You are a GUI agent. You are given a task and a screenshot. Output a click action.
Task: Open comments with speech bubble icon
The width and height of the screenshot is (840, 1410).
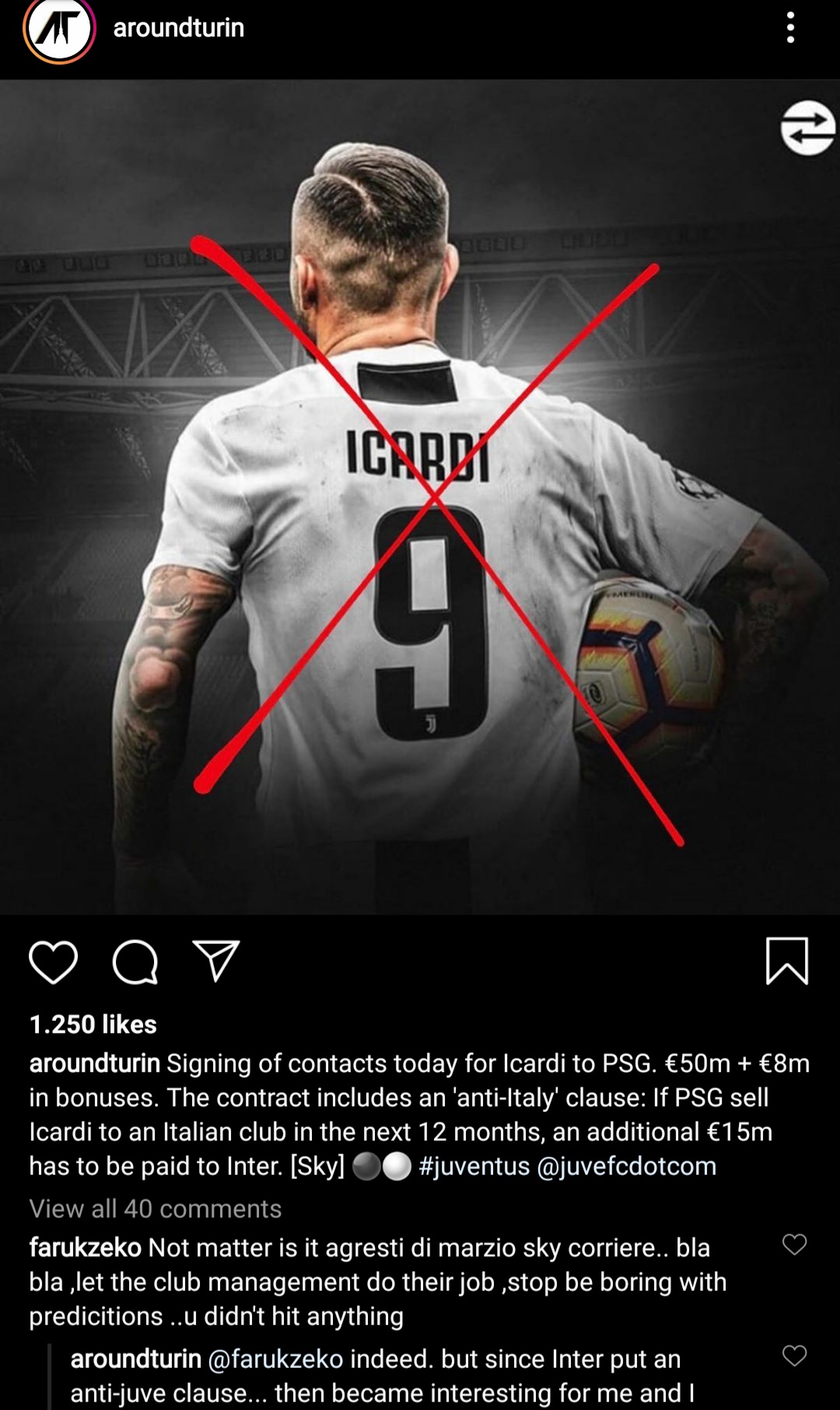coord(135,962)
